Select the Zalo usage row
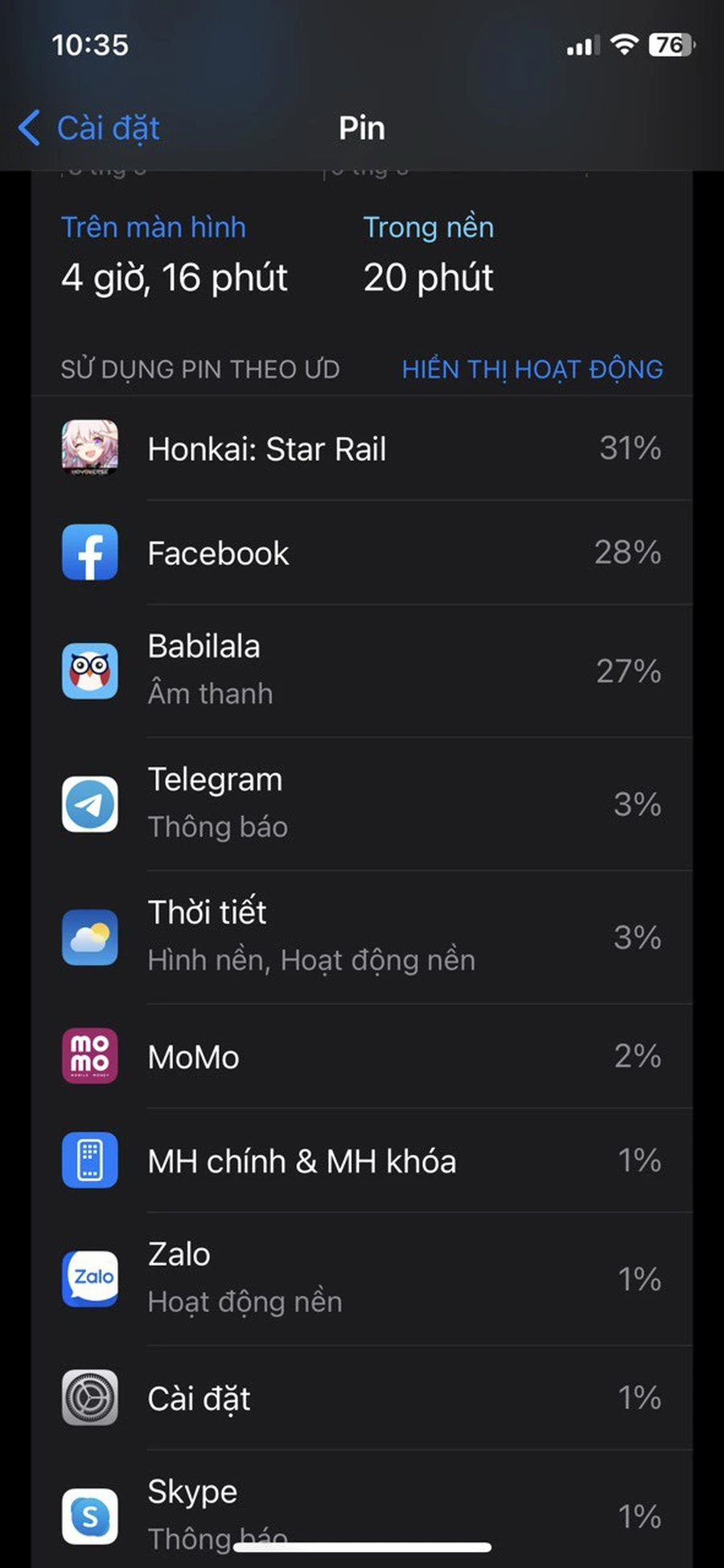724x1568 pixels. 362,1278
